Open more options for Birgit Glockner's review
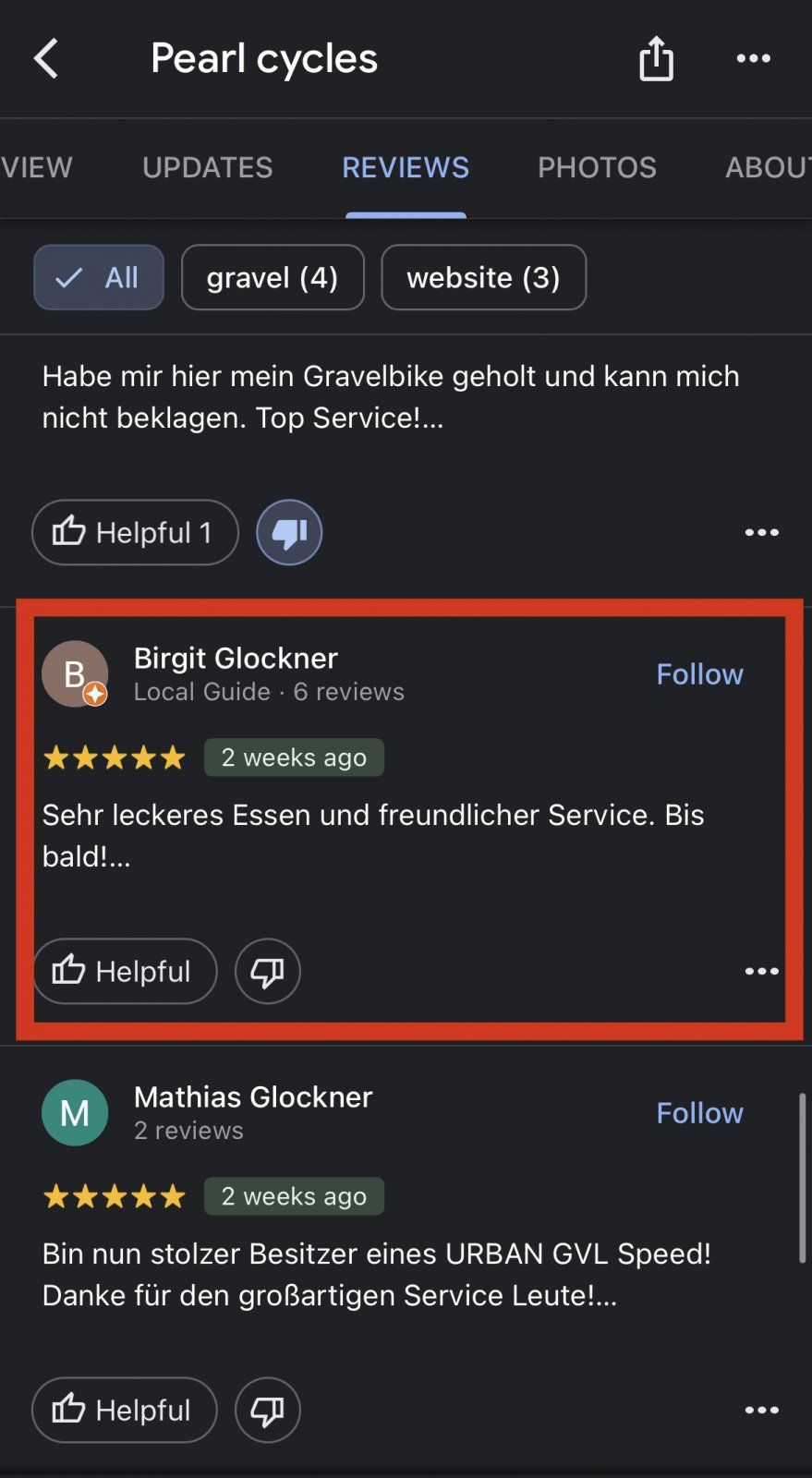The height and width of the screenshot is (1478, 812). [761, 971]
